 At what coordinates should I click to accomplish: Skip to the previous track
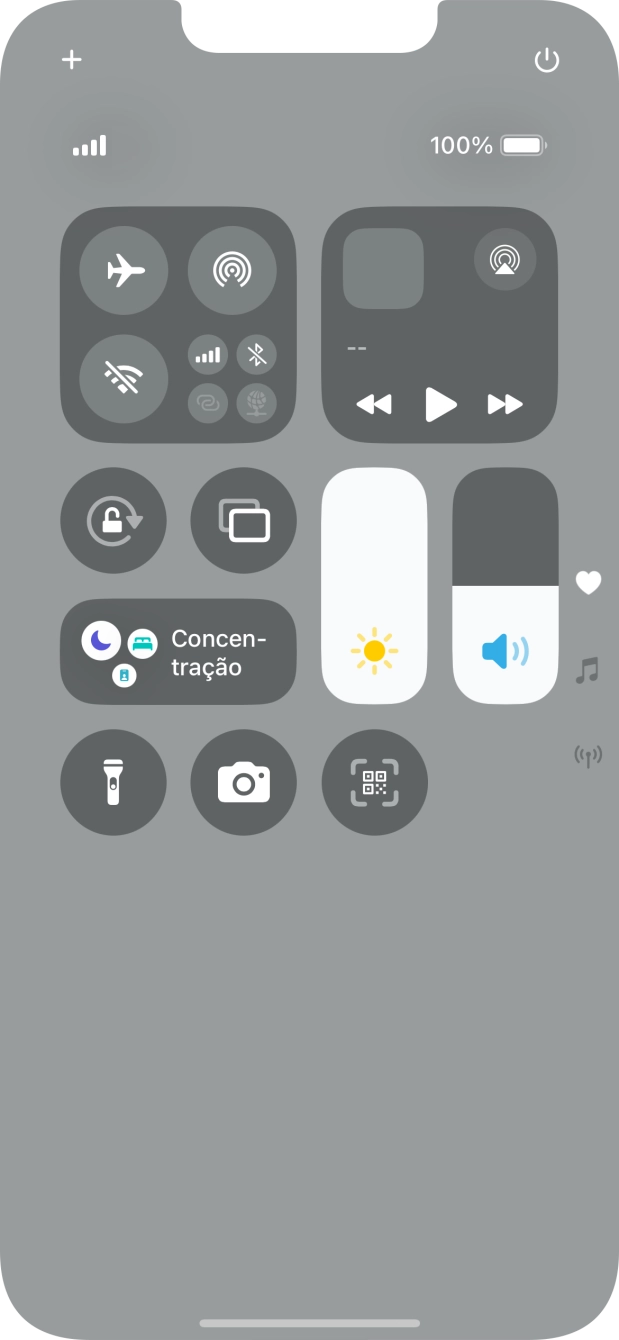374,404
